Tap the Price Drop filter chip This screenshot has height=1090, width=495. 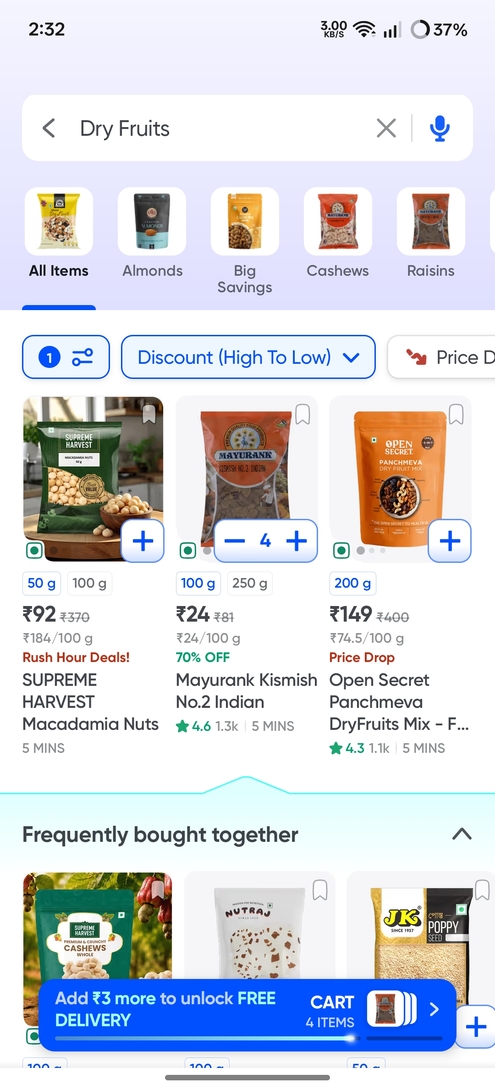click(x=441, y=357)
